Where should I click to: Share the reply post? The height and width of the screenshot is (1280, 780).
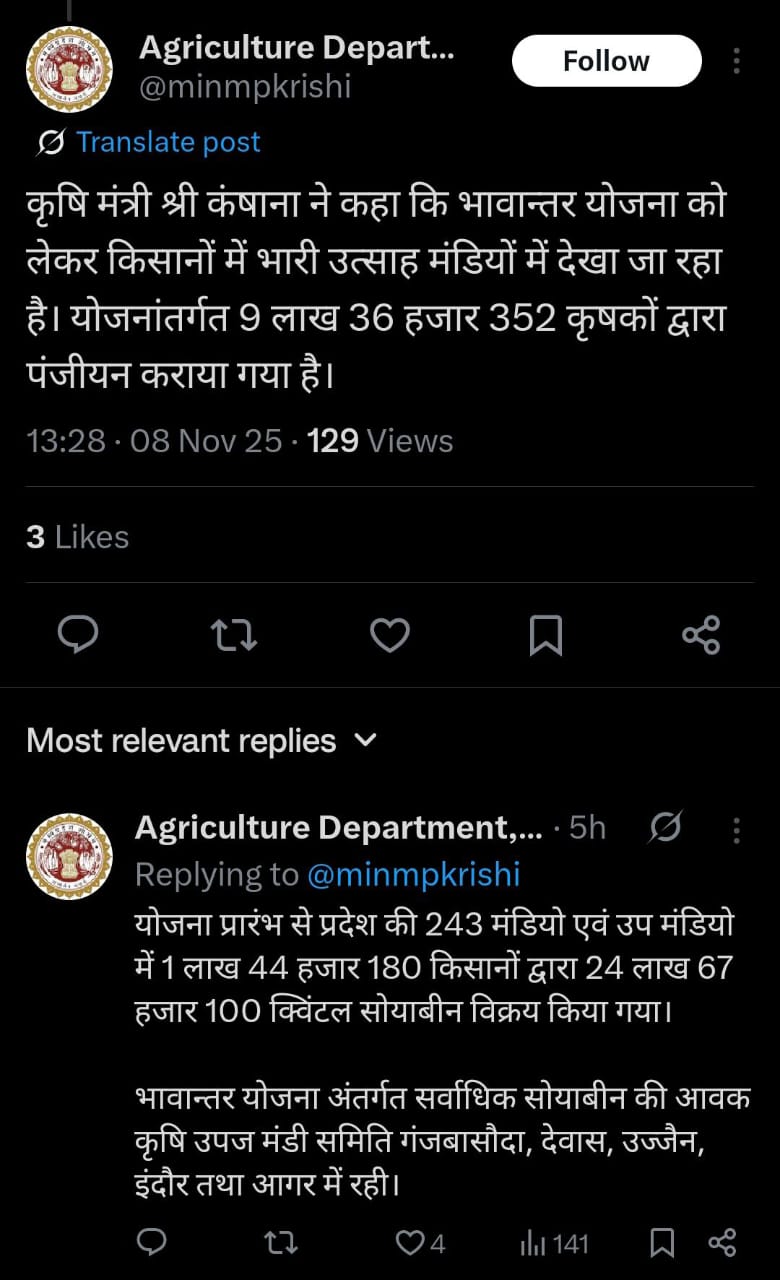[x=722, y=1243]
